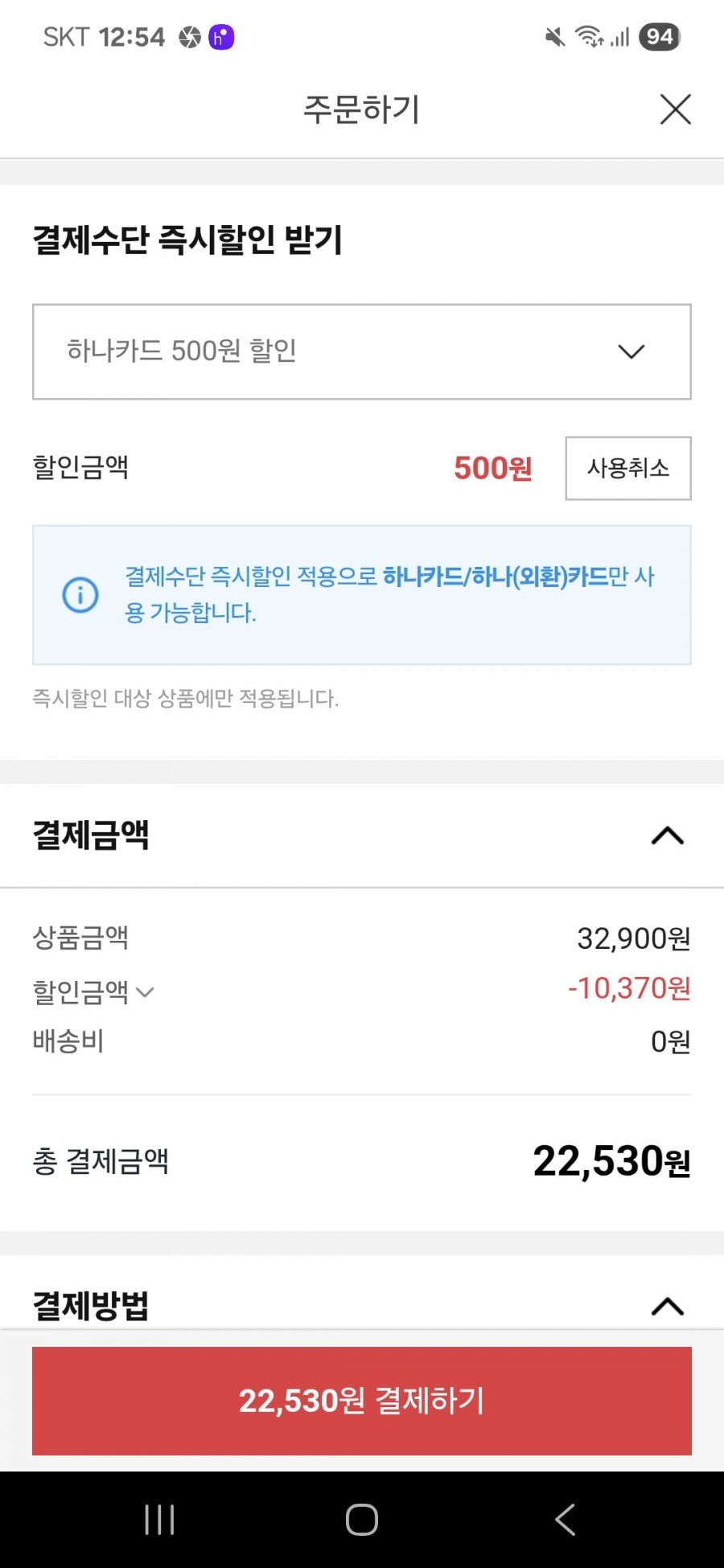Go back using system back button
This screenshot has height=1568, width=724.
(565, 1520)
